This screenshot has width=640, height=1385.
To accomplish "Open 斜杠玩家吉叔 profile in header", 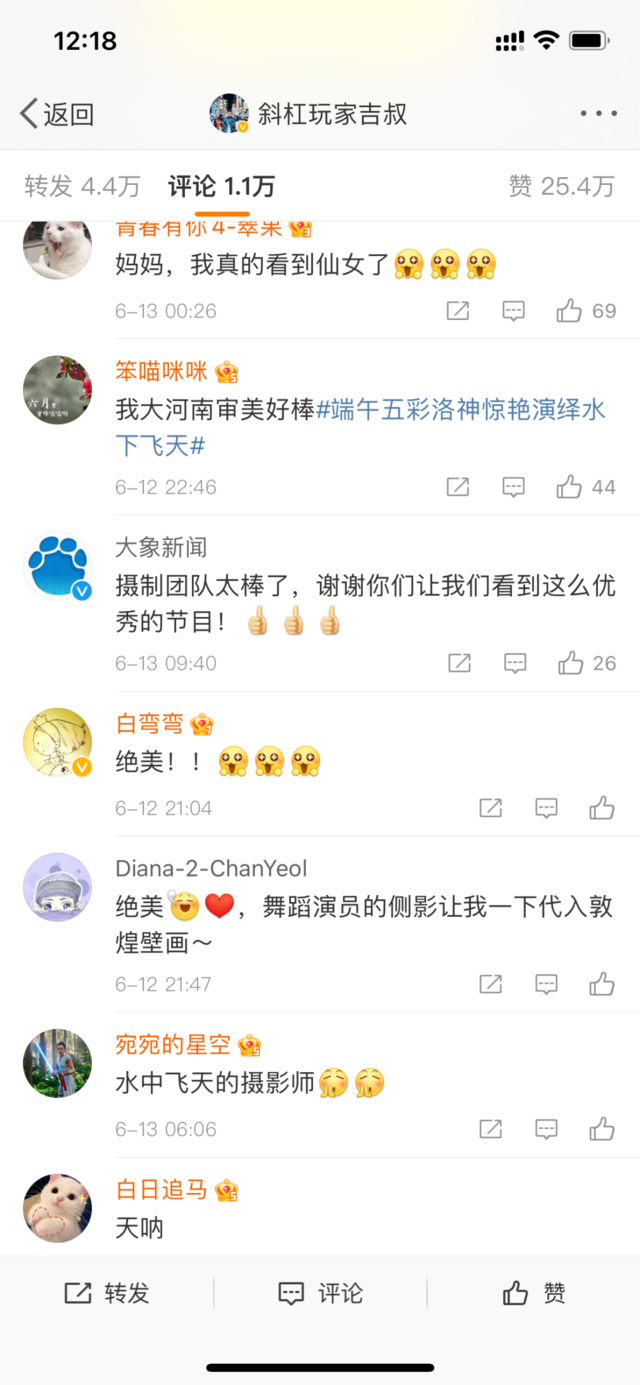I will pyautogui.click(x=310, y=114).
